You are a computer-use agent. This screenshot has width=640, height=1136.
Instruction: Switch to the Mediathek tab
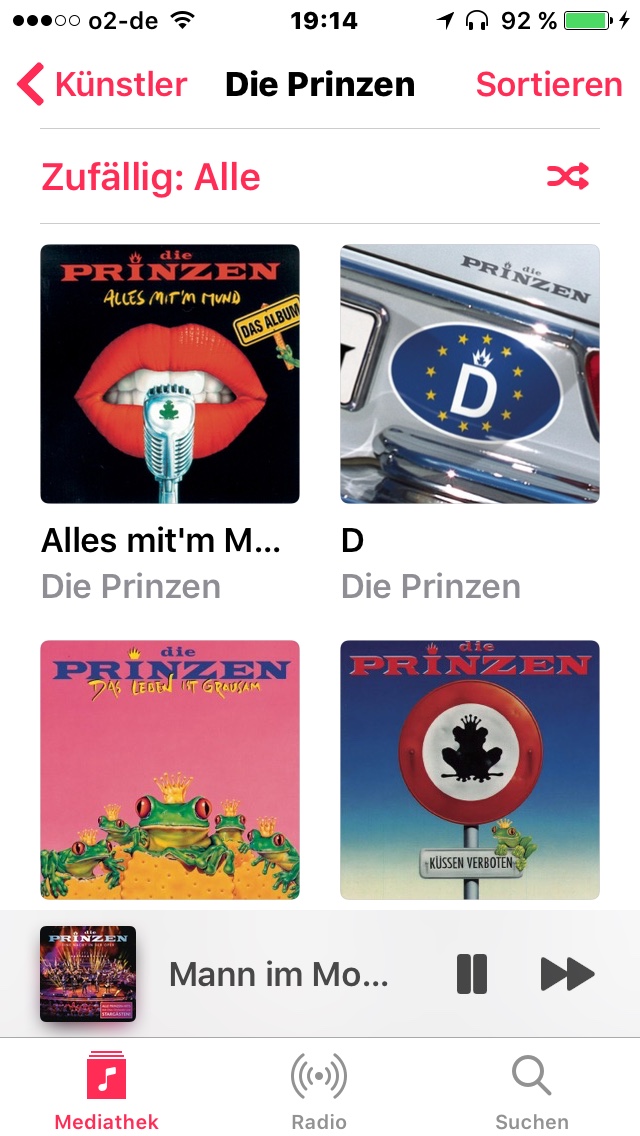106,1090
